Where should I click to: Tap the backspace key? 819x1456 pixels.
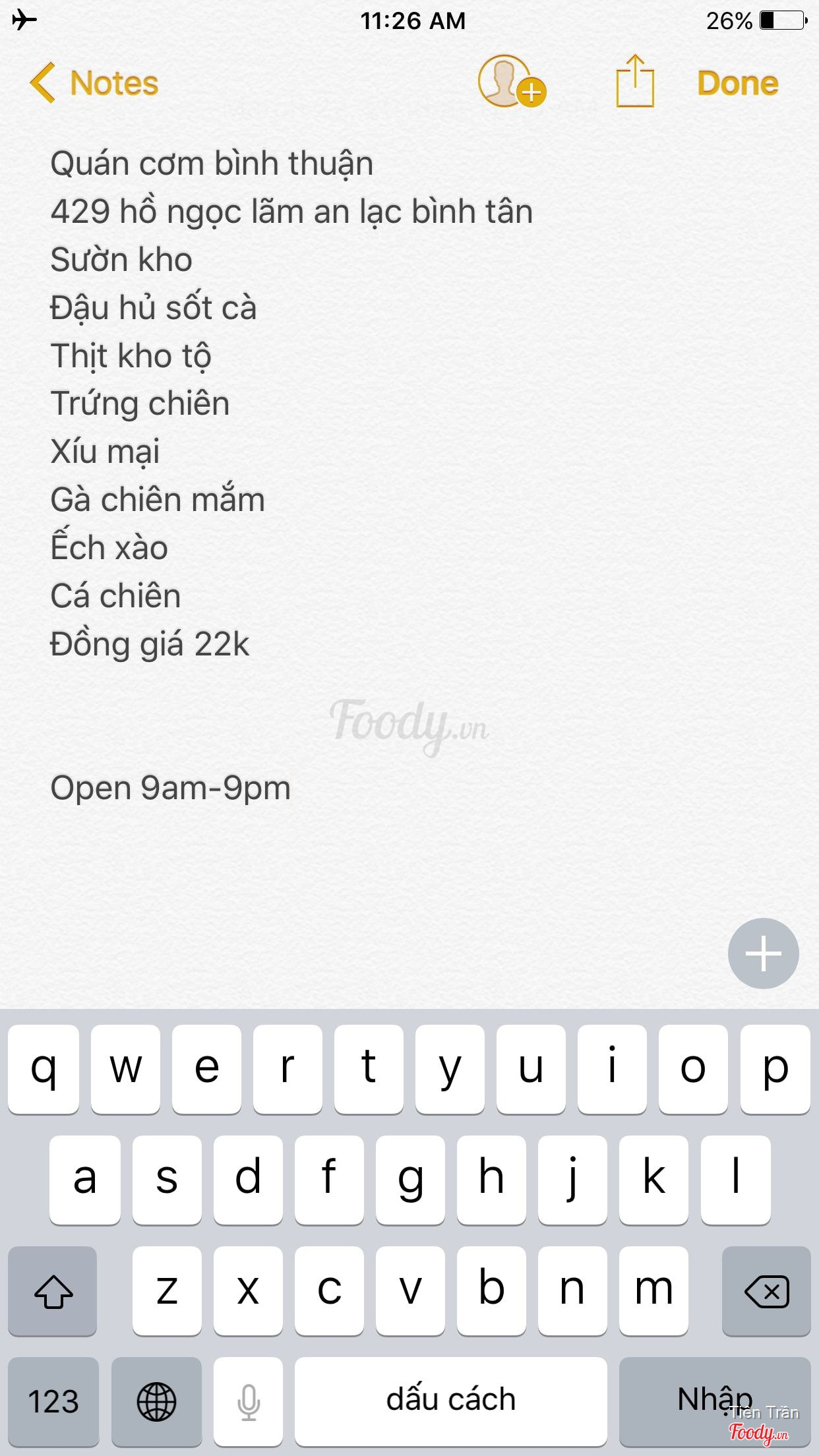[x=766, y=1291]
